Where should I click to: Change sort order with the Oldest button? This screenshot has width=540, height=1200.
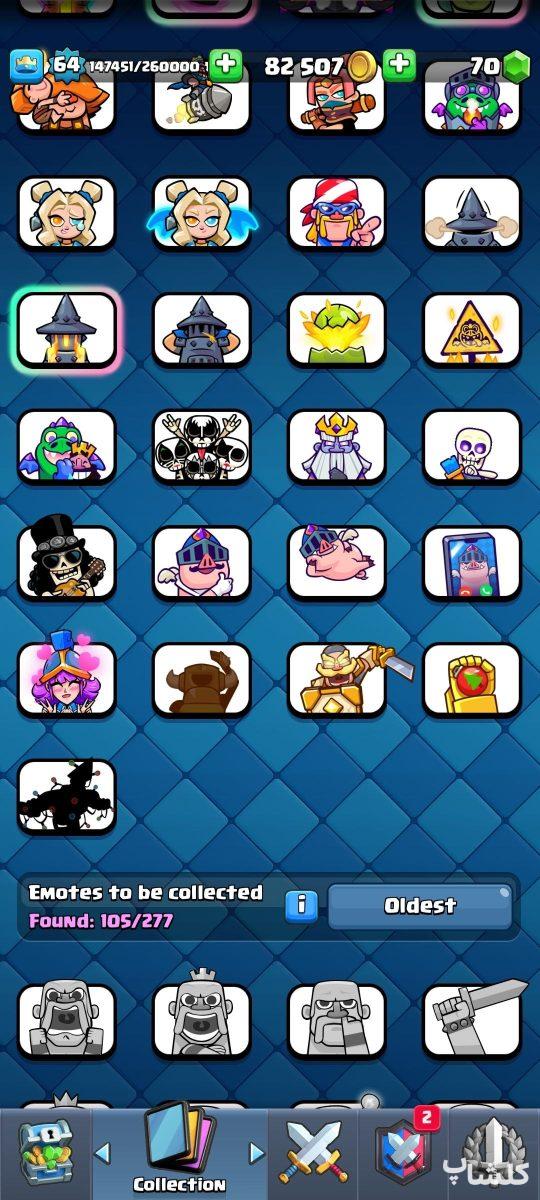[x=420, y=906]
